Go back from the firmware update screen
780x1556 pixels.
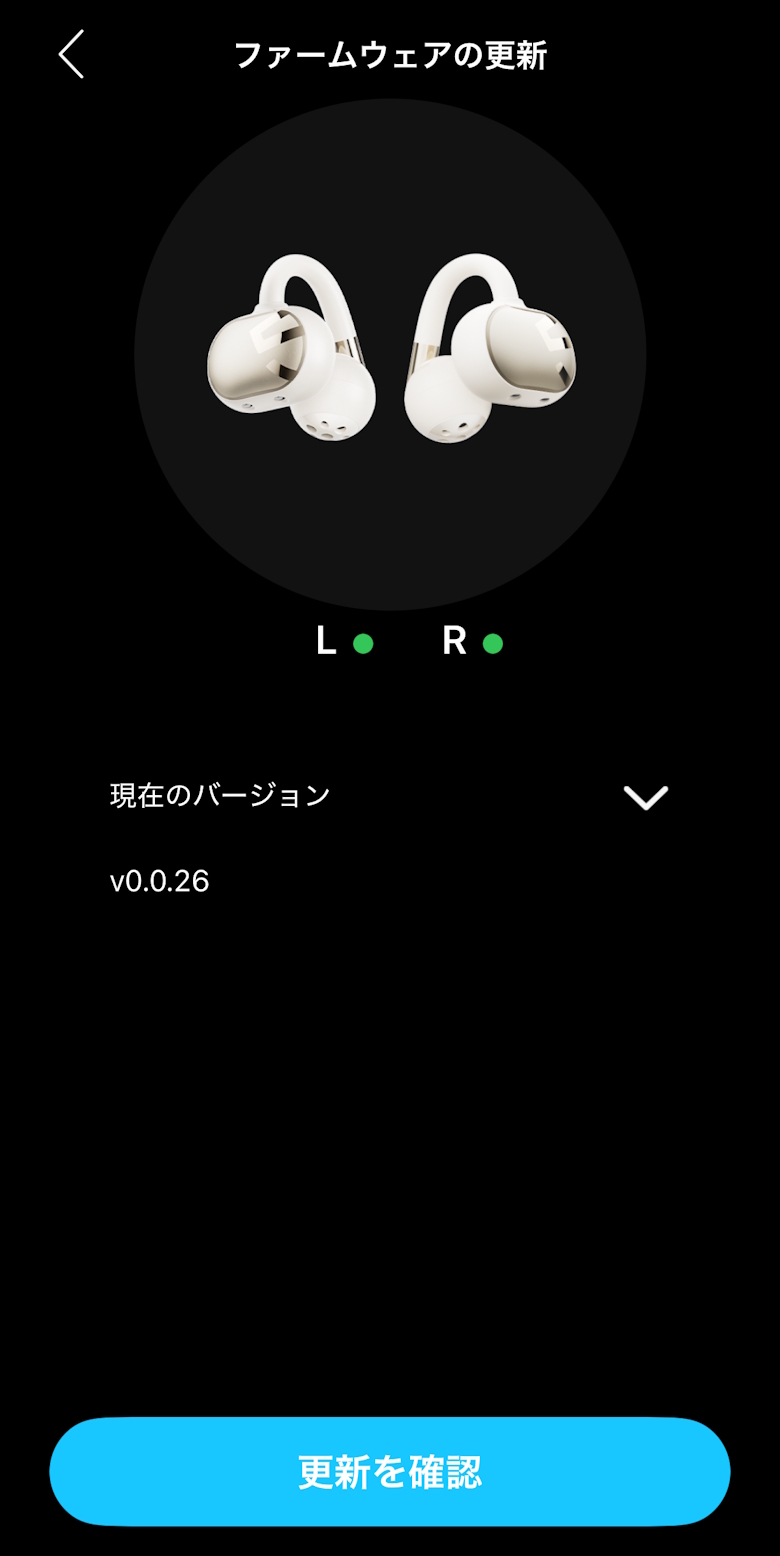pyautogui.click(x=71, y=54)
